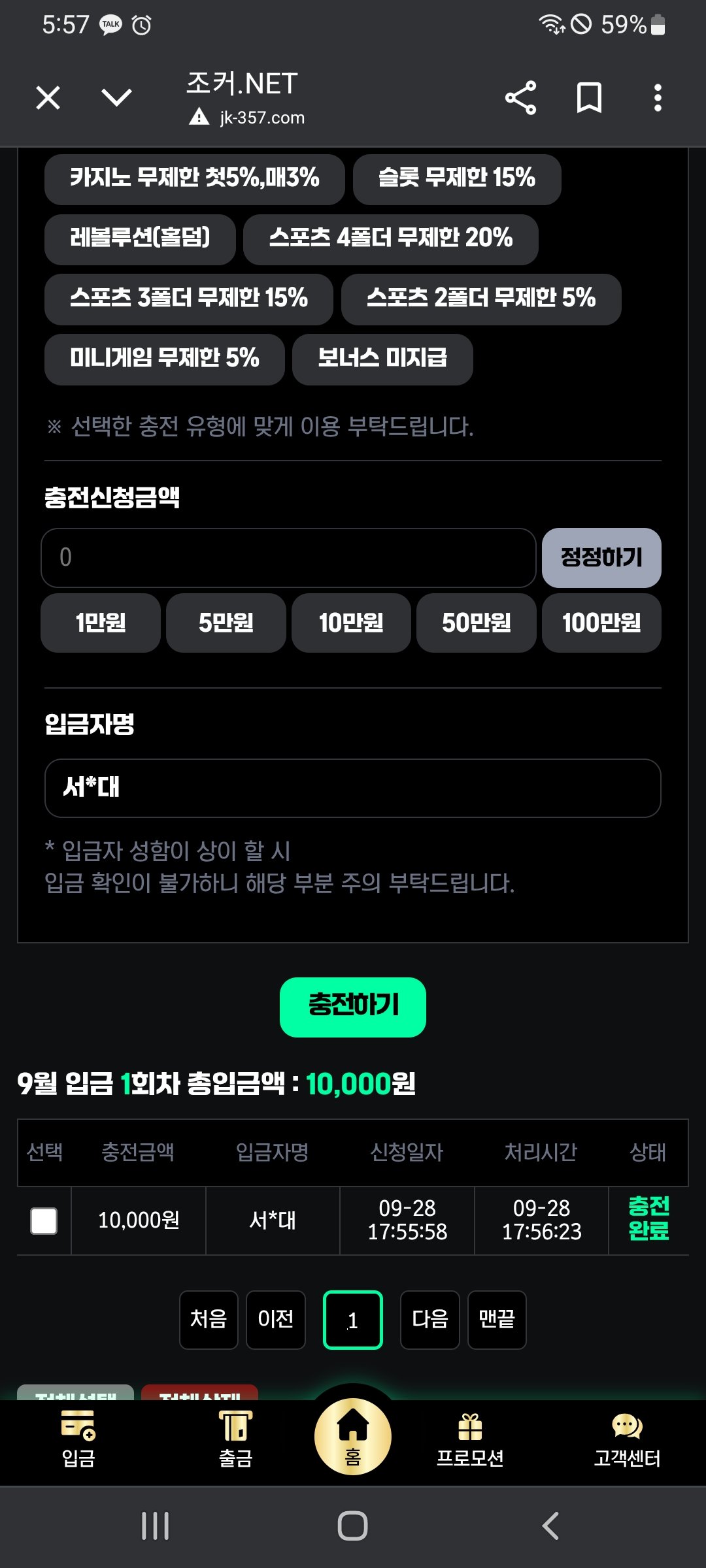Submit with the 충전하기 button
The height and width of the screenshot is (1568, 706).
coord(352,1007)
